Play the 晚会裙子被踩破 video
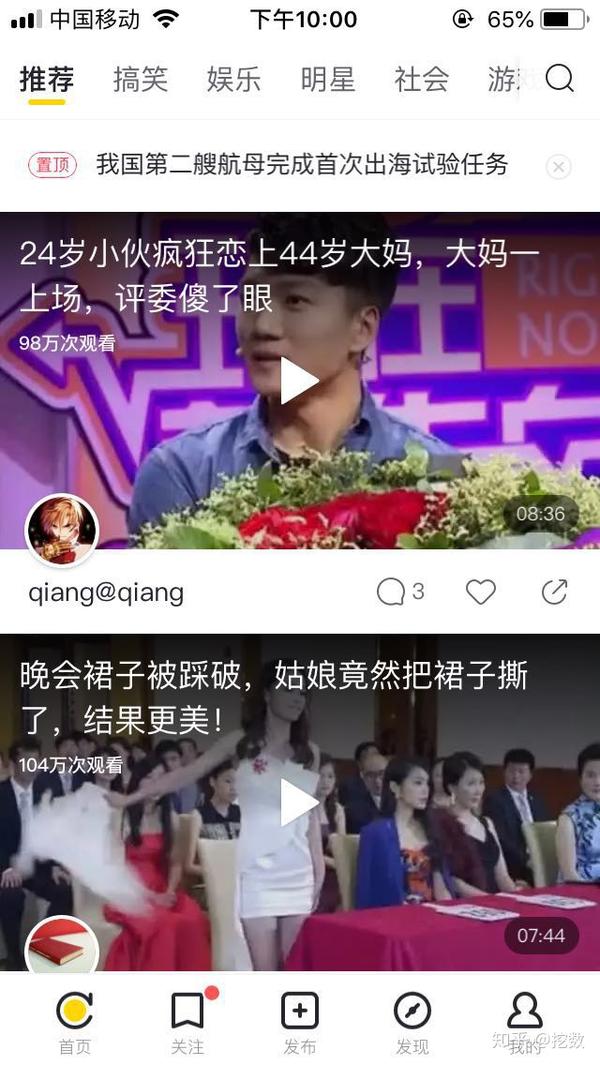The height and width of the screenshot is (1065, 600). [298, 802]
